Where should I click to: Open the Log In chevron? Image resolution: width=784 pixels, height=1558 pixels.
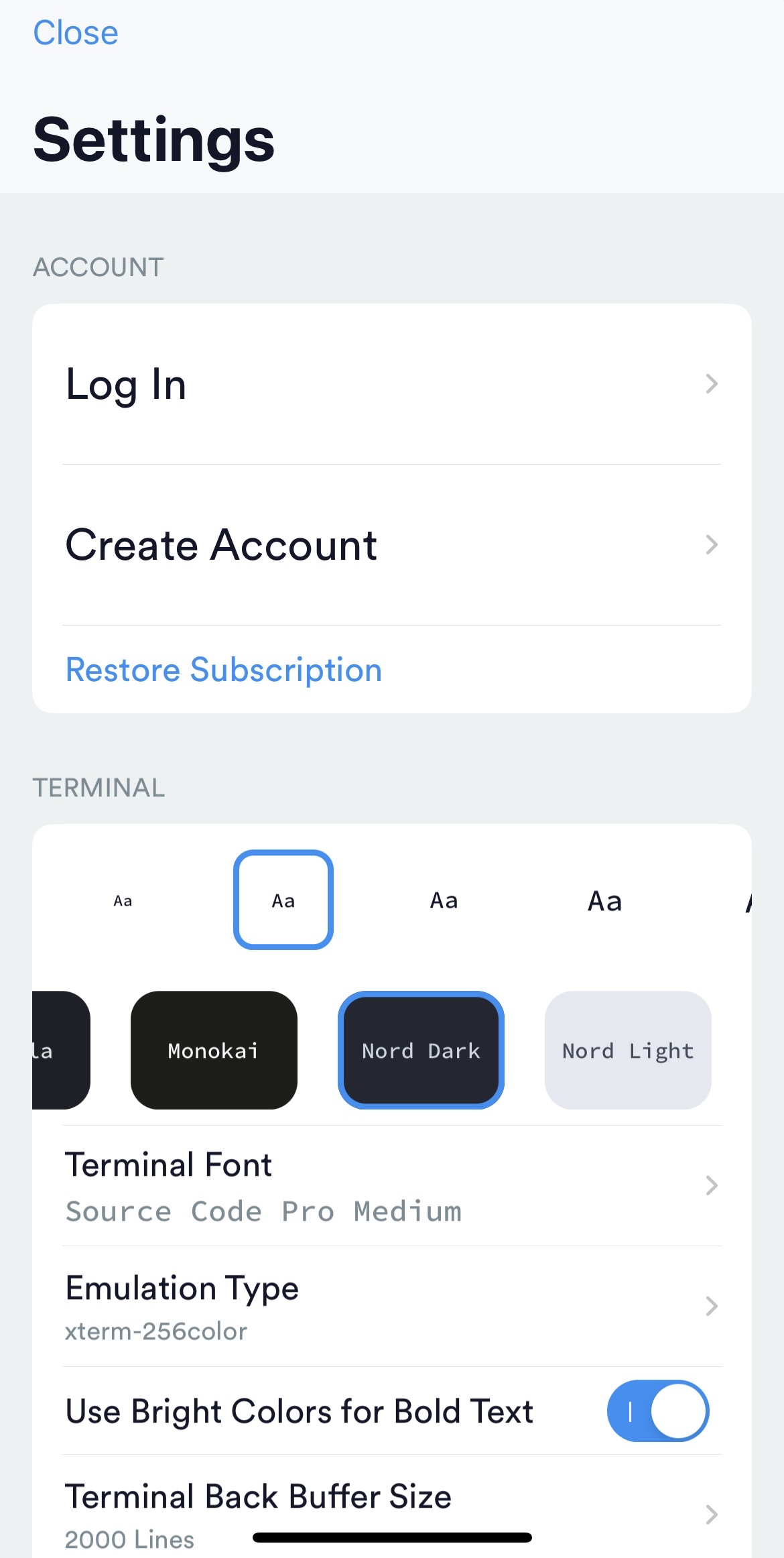click(711, 383)
